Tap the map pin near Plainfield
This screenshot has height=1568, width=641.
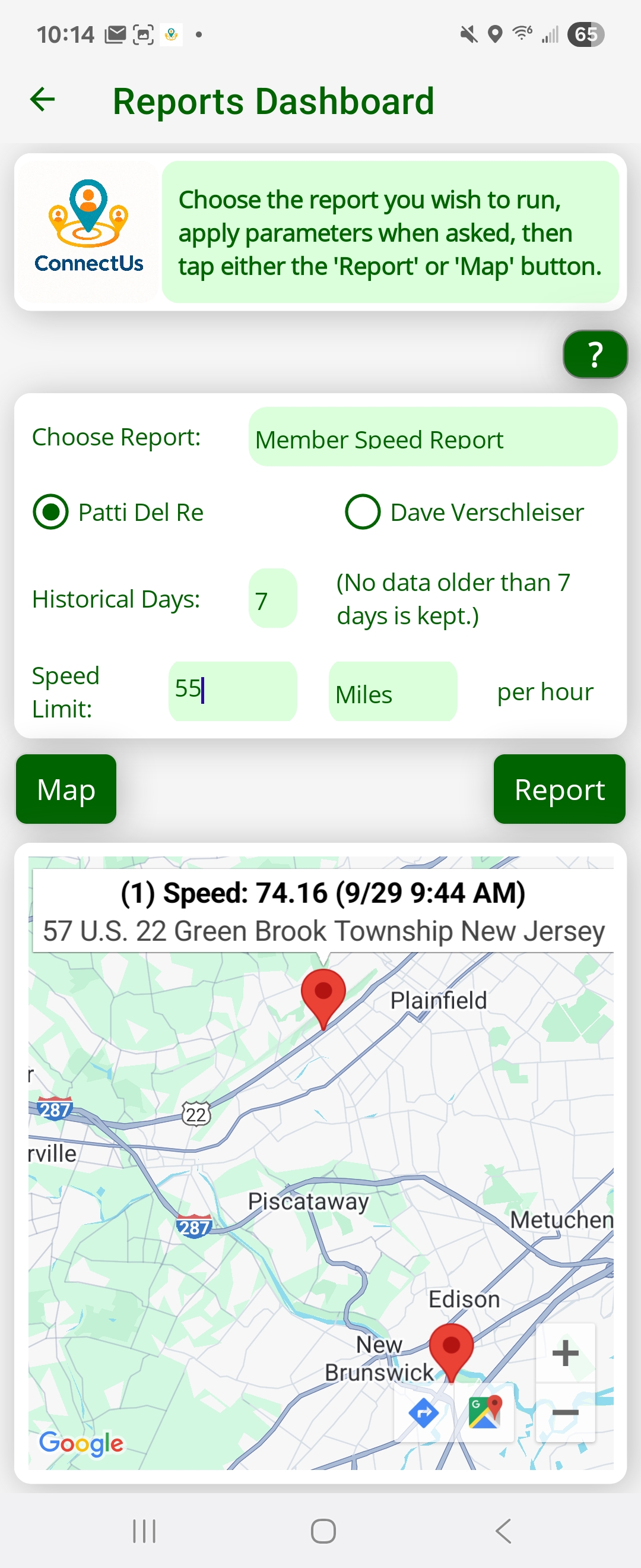pos(323,995)
